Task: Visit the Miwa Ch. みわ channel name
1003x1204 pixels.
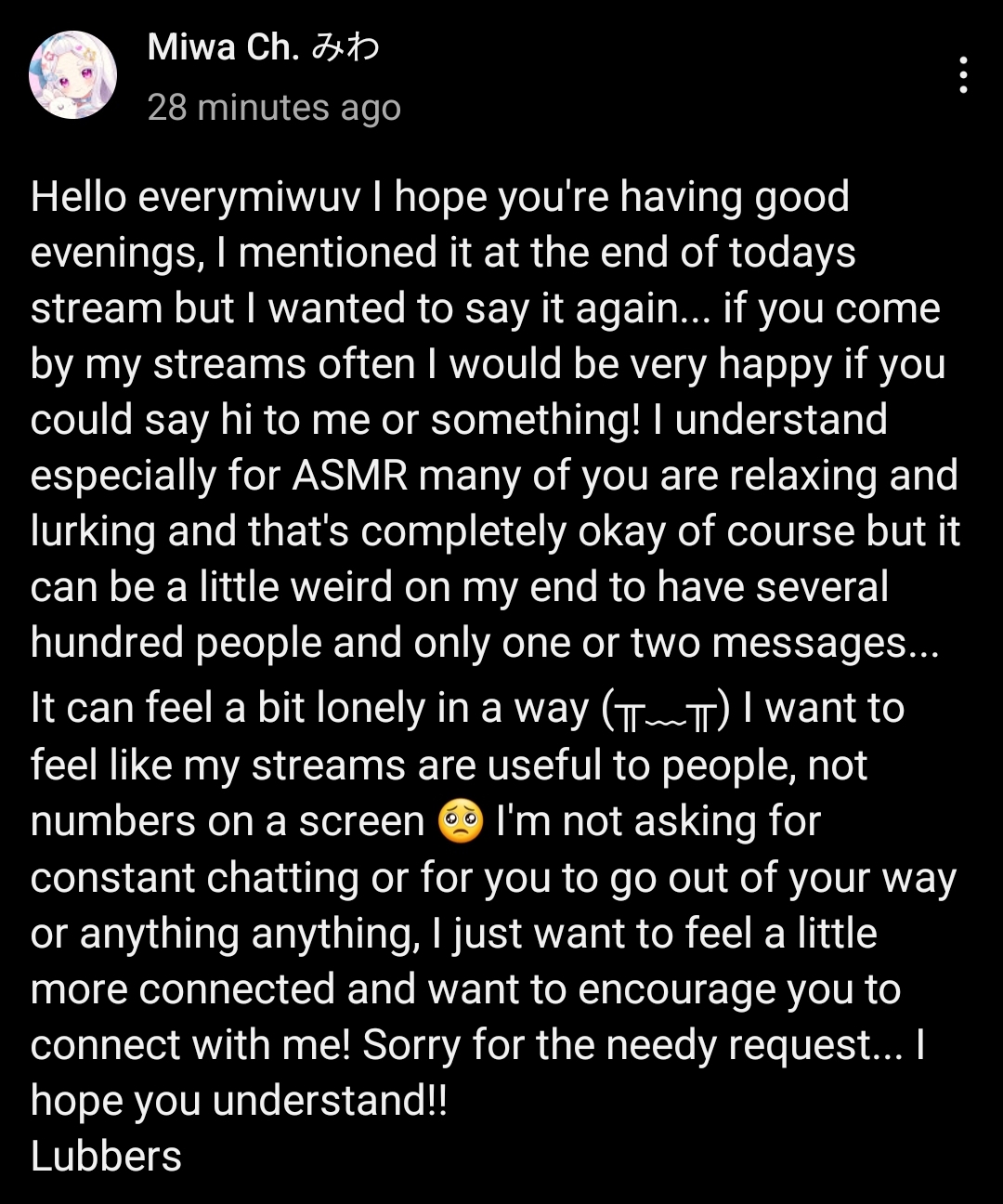Action: click(263, 47)
